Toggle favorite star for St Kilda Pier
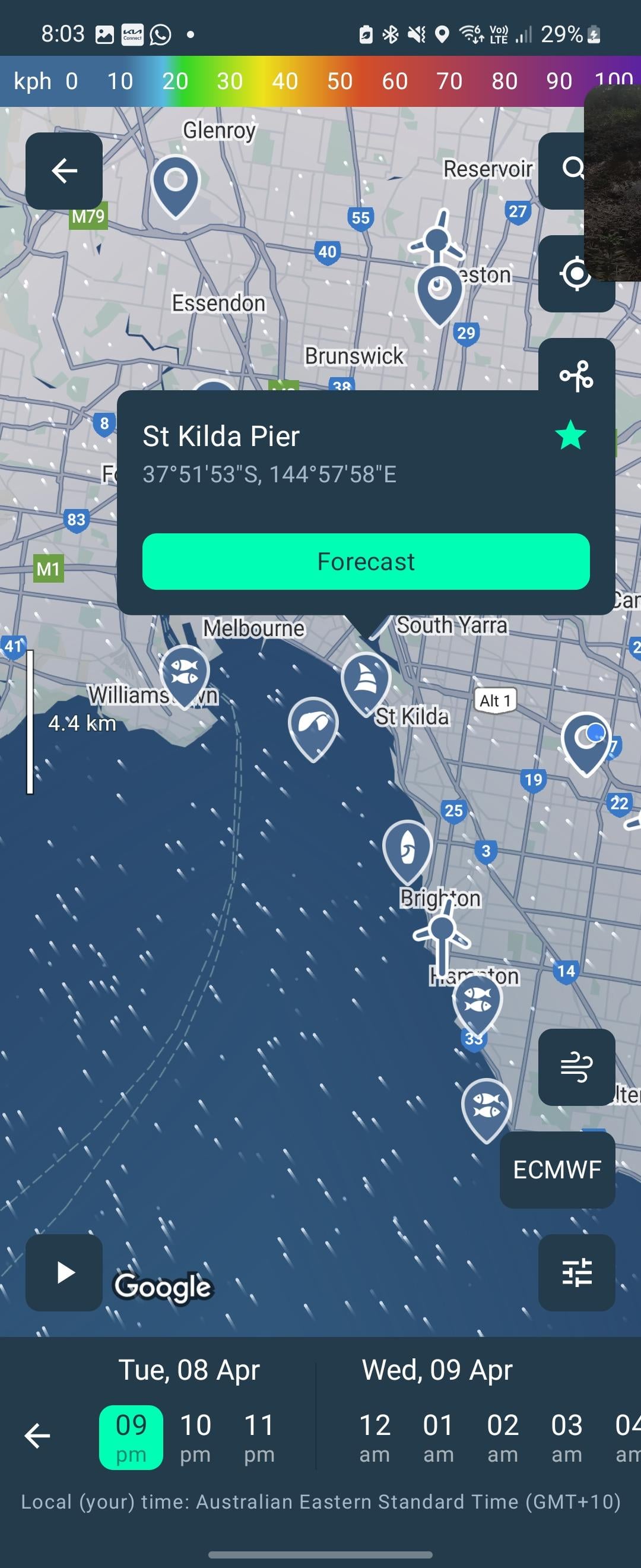The height and width of the screenshot is (1568, 641). pos(570,436)
